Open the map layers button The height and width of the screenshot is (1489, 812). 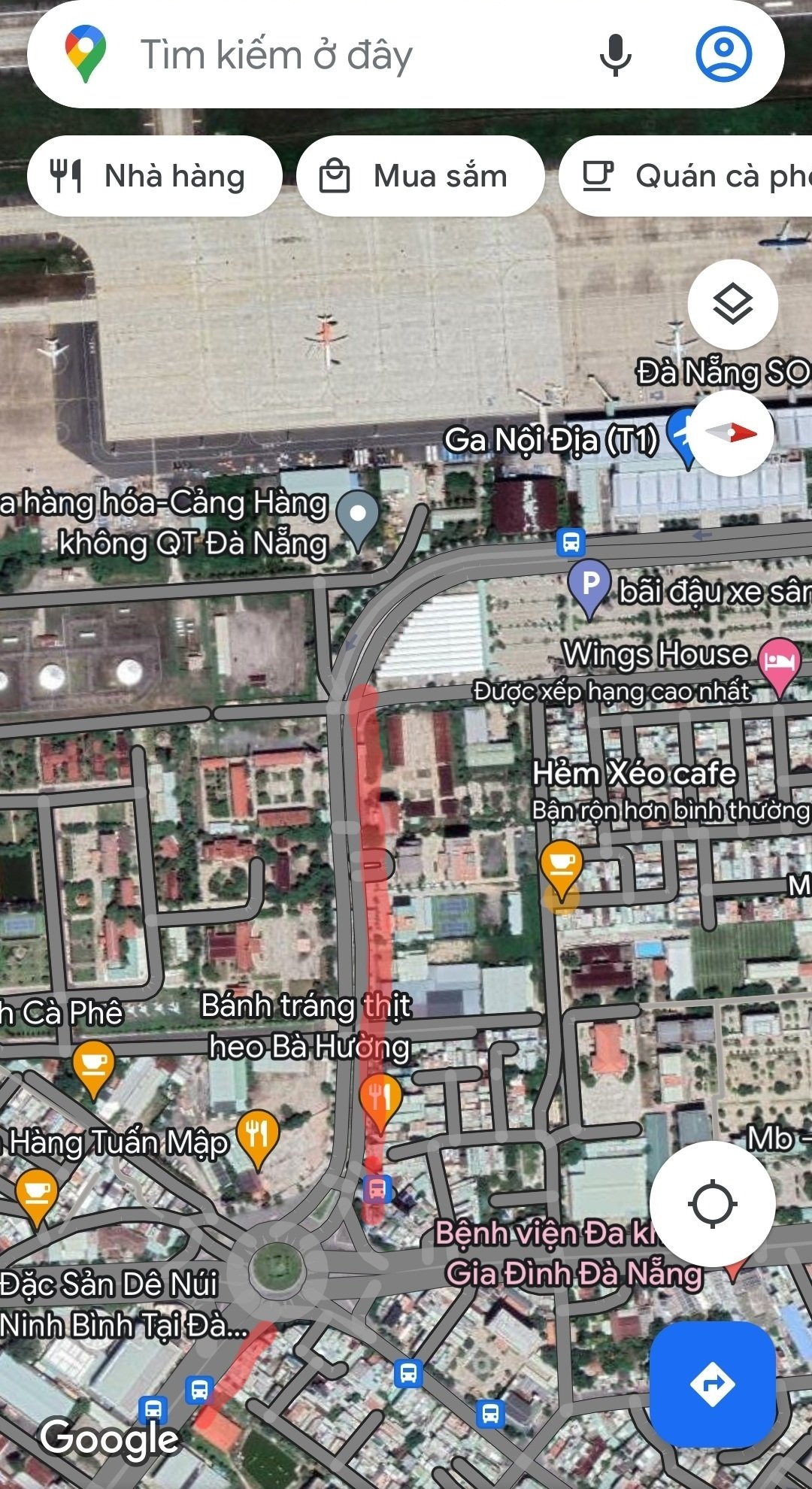(732, 305)
